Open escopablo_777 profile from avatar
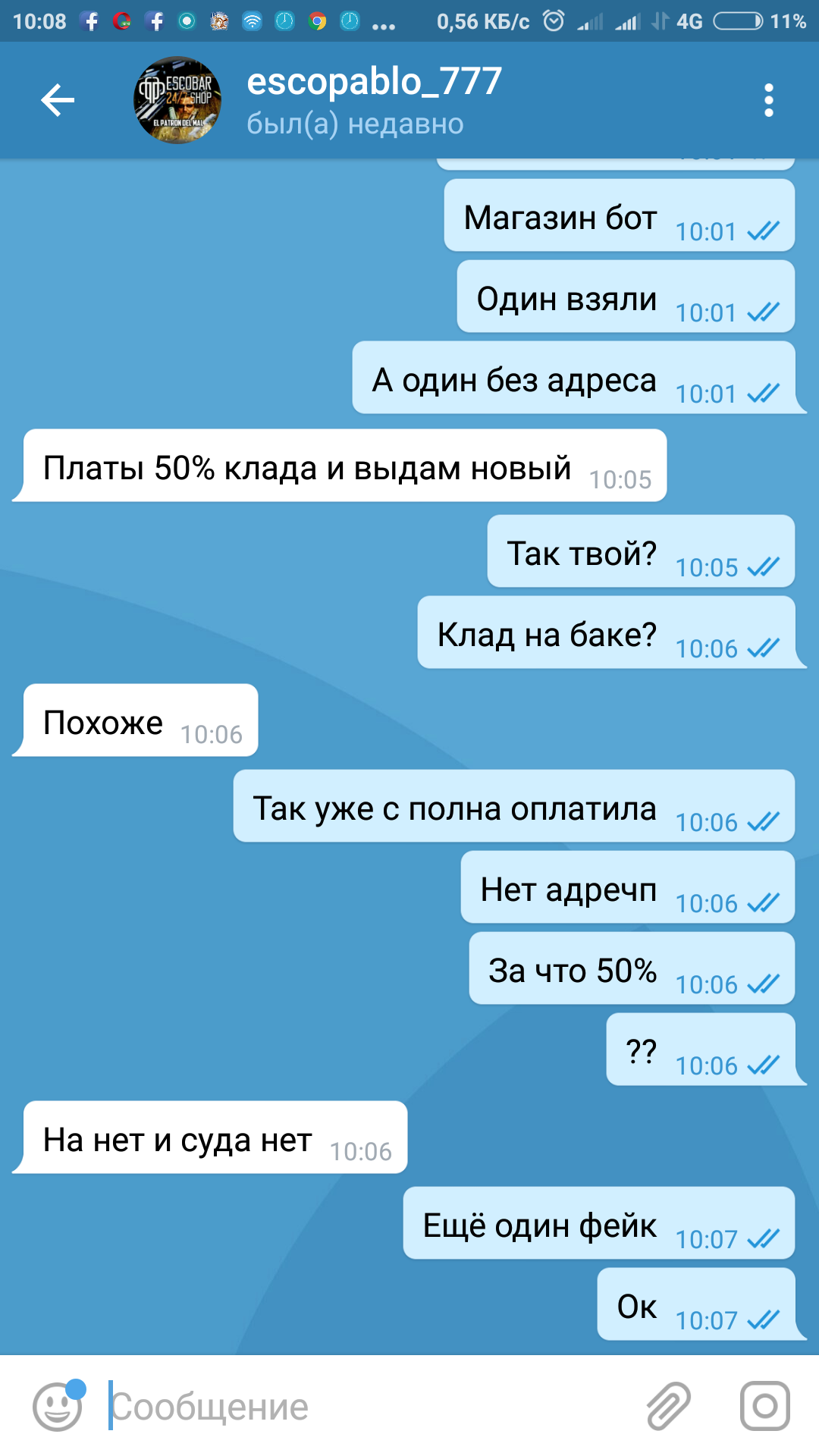Screen dimensions: 819x1456 point(177,100)
